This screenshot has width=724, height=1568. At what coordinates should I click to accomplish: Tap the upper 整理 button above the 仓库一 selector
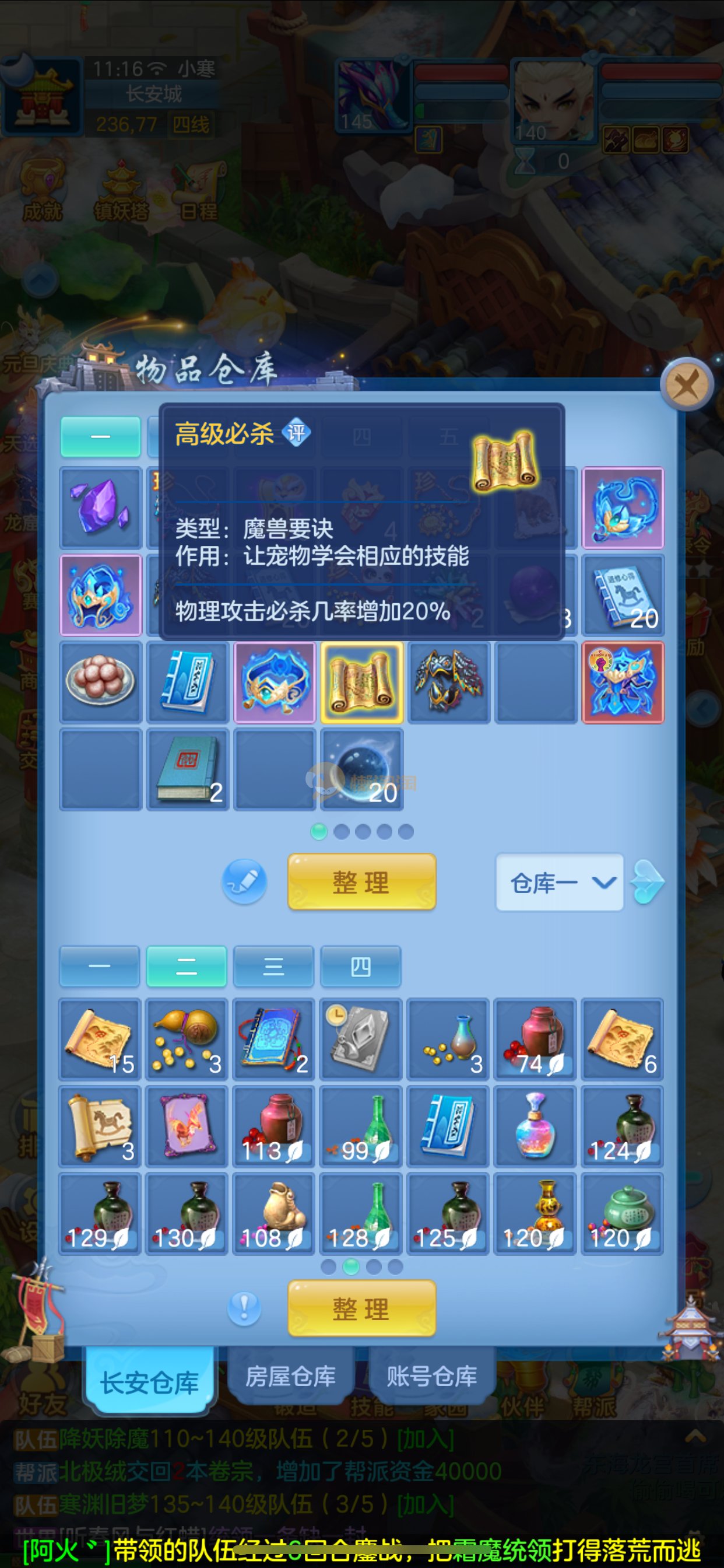[361, 881]
